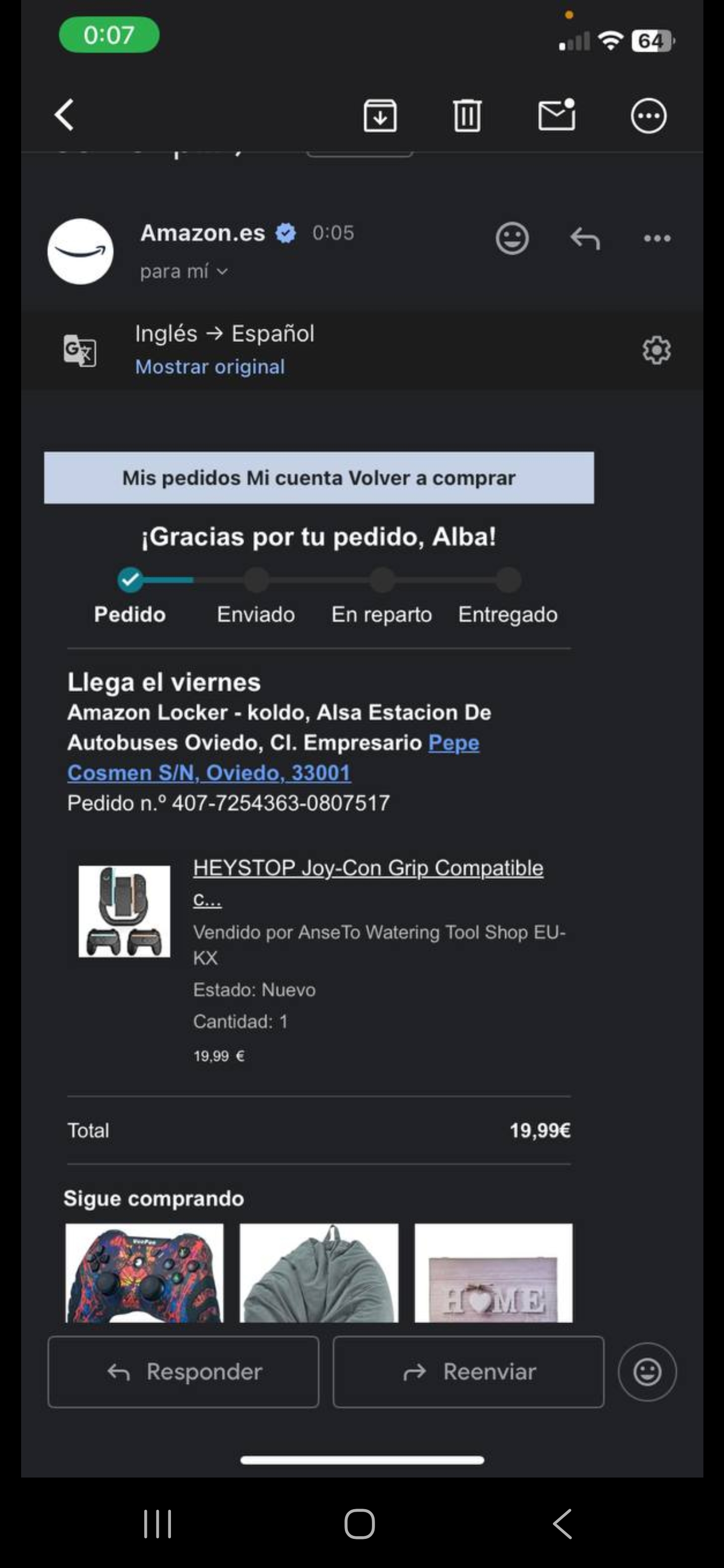The height and width of the screenshot is (1568, 724).
Task: Forward the email with Reenviar
Action: (x=468, y=1371)
